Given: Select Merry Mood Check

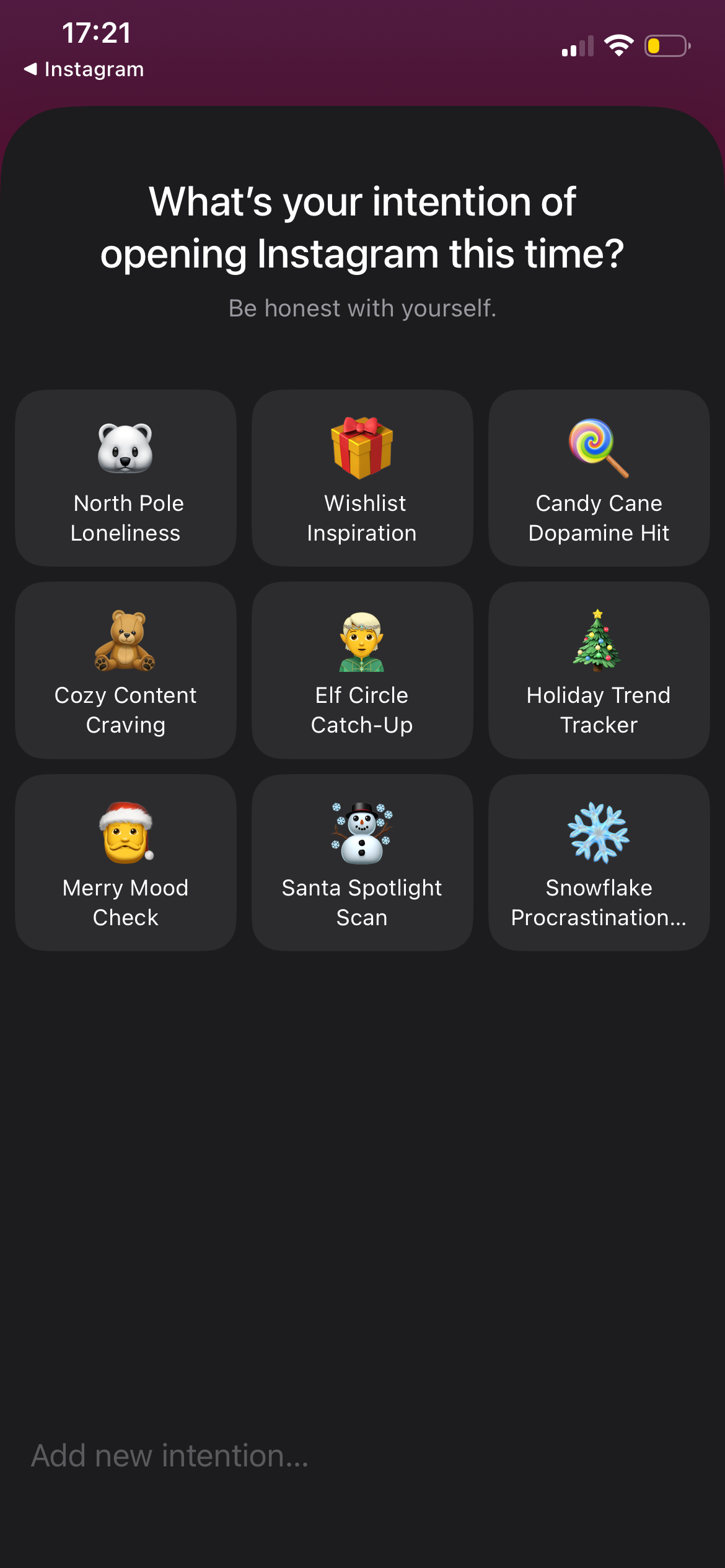Looking at the screenshot, I should point(126,862).
